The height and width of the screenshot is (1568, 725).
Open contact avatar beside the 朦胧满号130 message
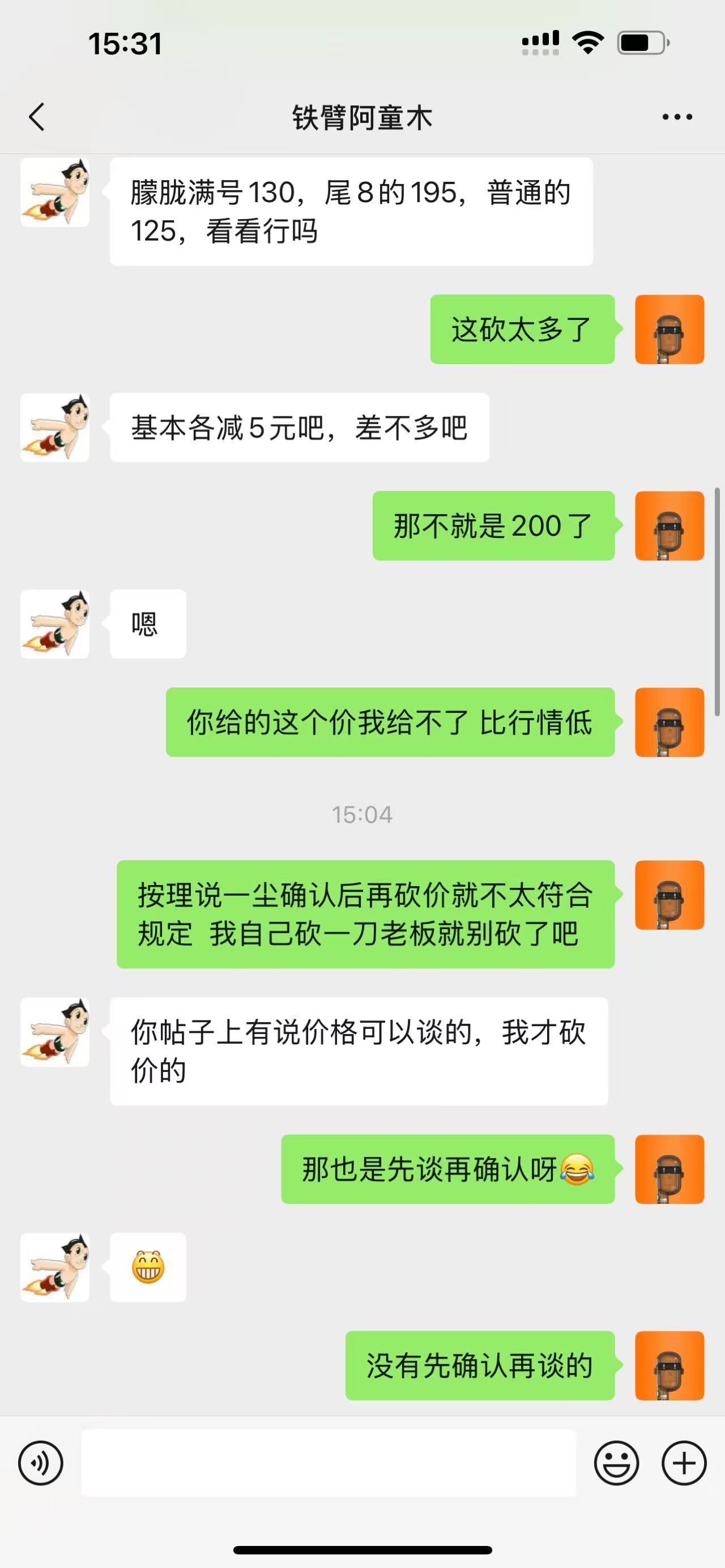point(55,193)
